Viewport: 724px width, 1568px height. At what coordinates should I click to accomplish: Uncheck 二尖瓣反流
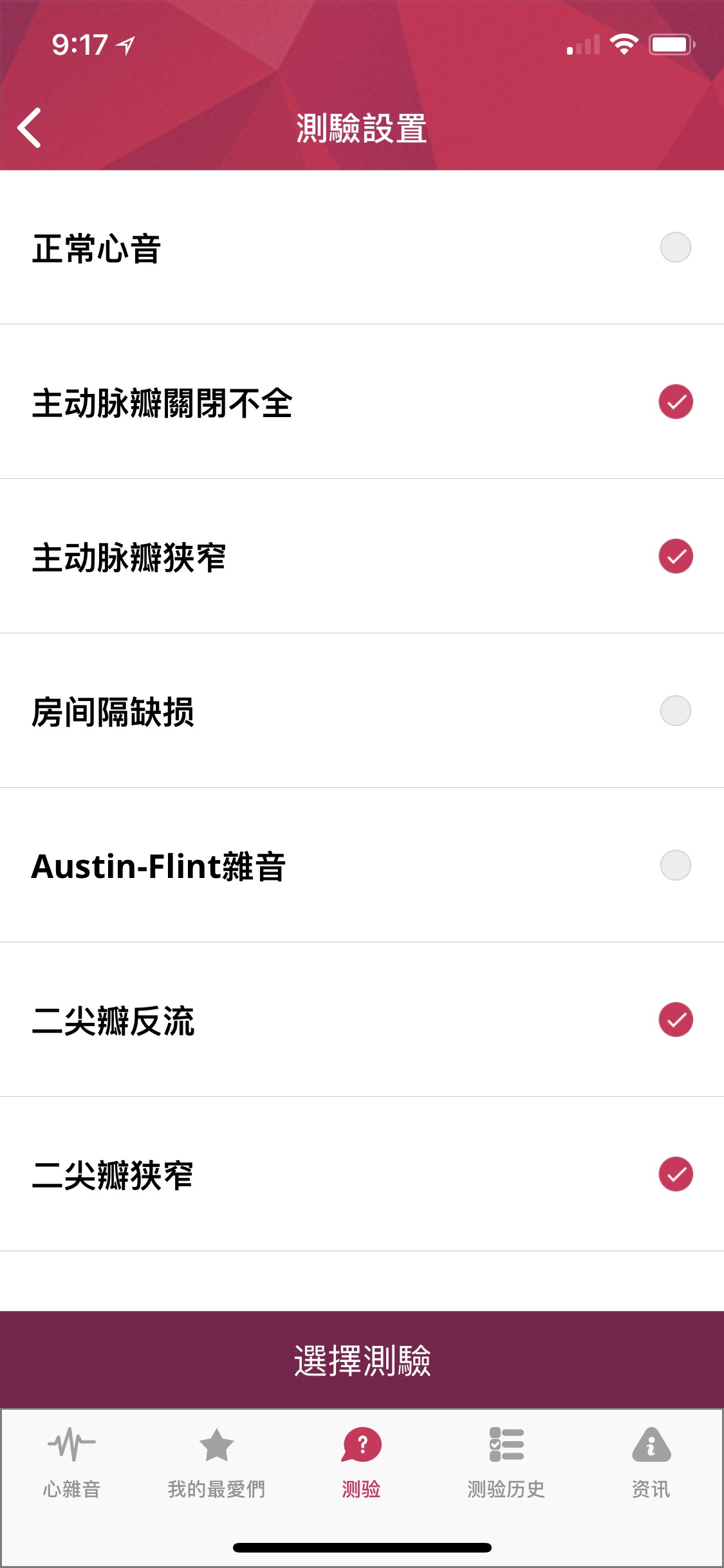pyautogui.click(x=676, y=1020)
